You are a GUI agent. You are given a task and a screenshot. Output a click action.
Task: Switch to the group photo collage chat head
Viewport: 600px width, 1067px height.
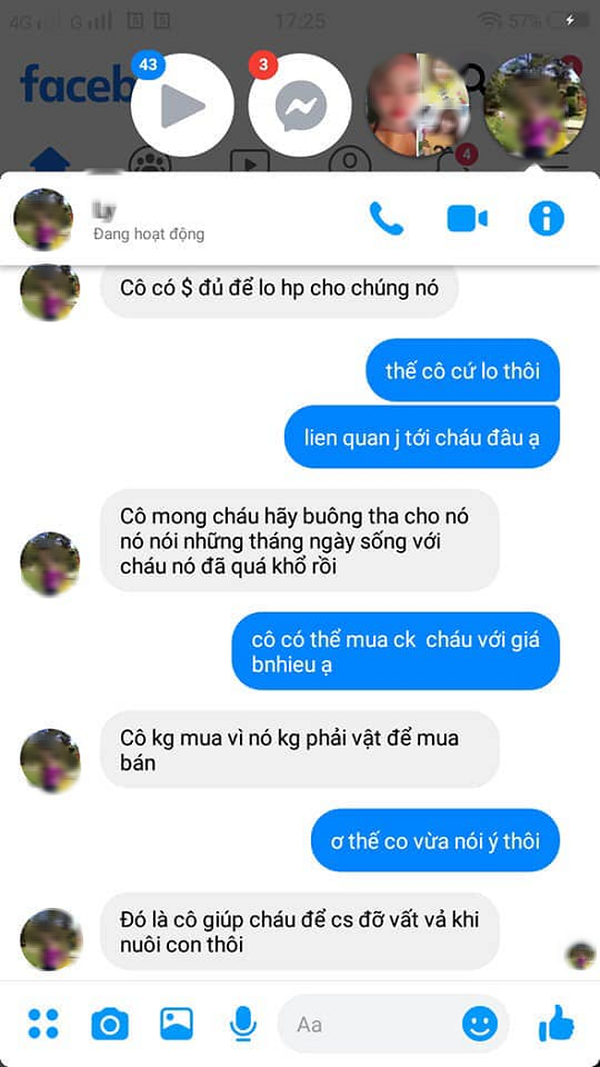[418, 105]
